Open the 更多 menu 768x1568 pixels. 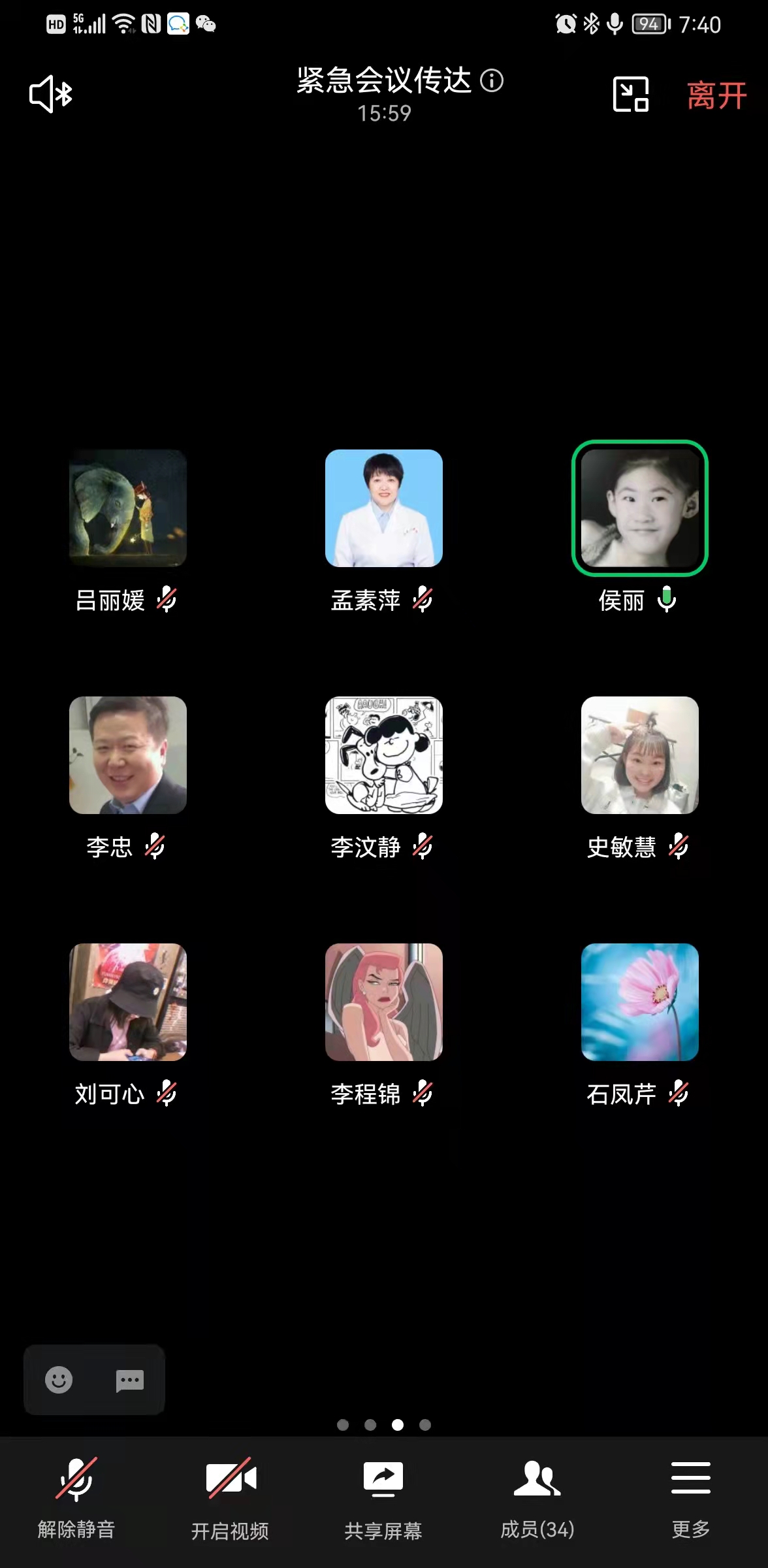pyautogui.click(x=690, y=1494)
